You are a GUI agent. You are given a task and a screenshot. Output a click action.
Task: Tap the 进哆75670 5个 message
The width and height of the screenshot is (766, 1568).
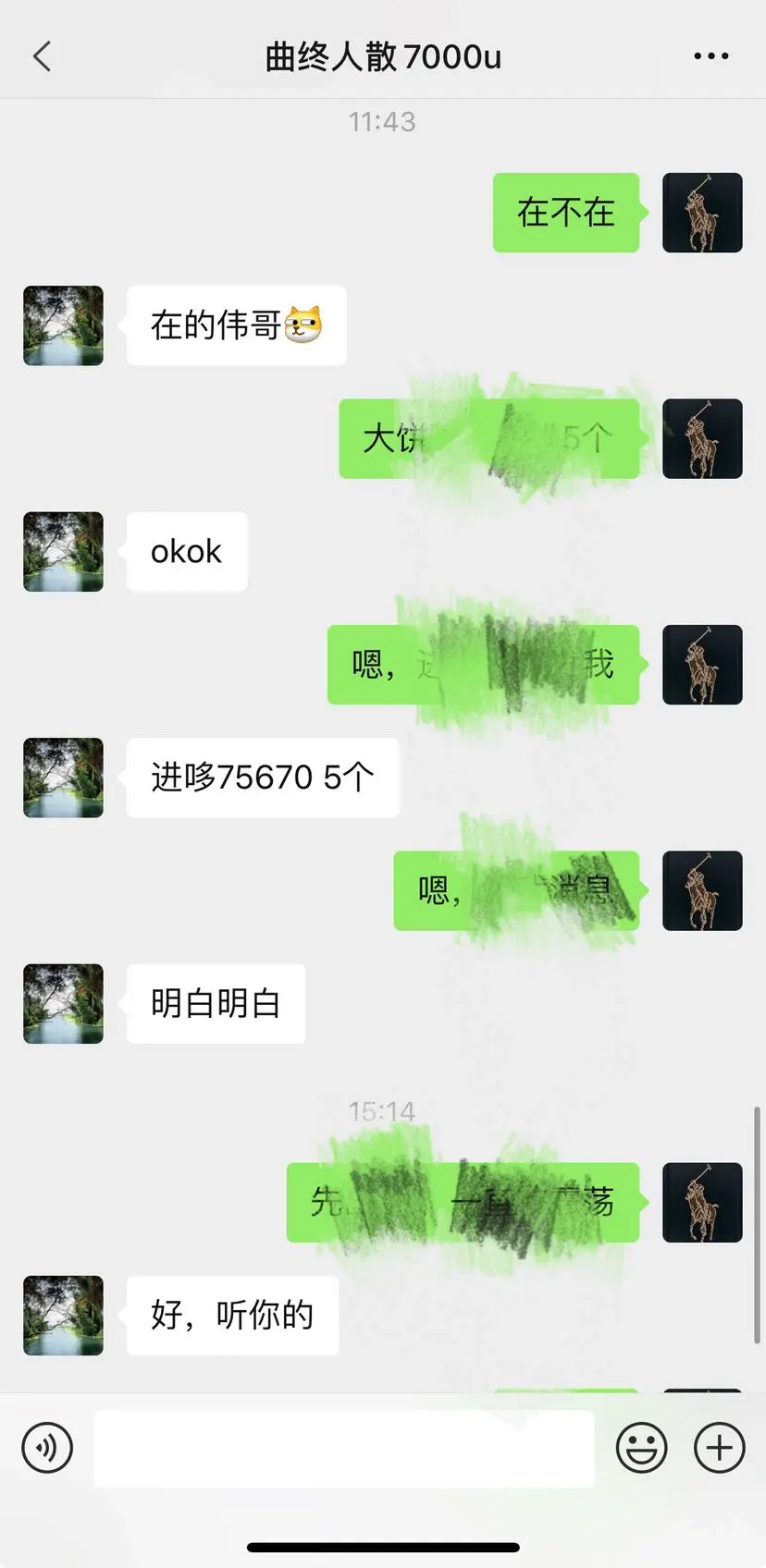point(263,778)
